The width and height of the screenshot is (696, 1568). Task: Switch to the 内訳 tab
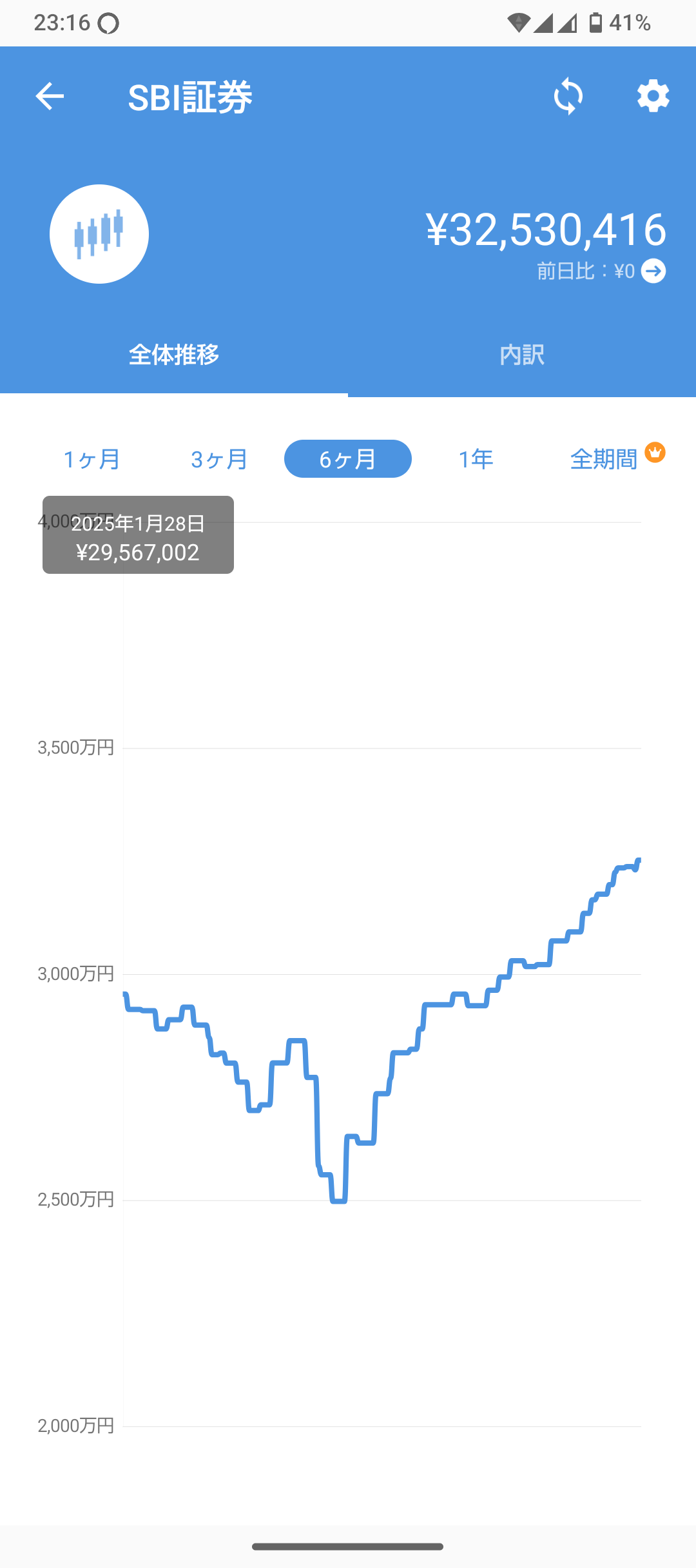tap(522, 355)
